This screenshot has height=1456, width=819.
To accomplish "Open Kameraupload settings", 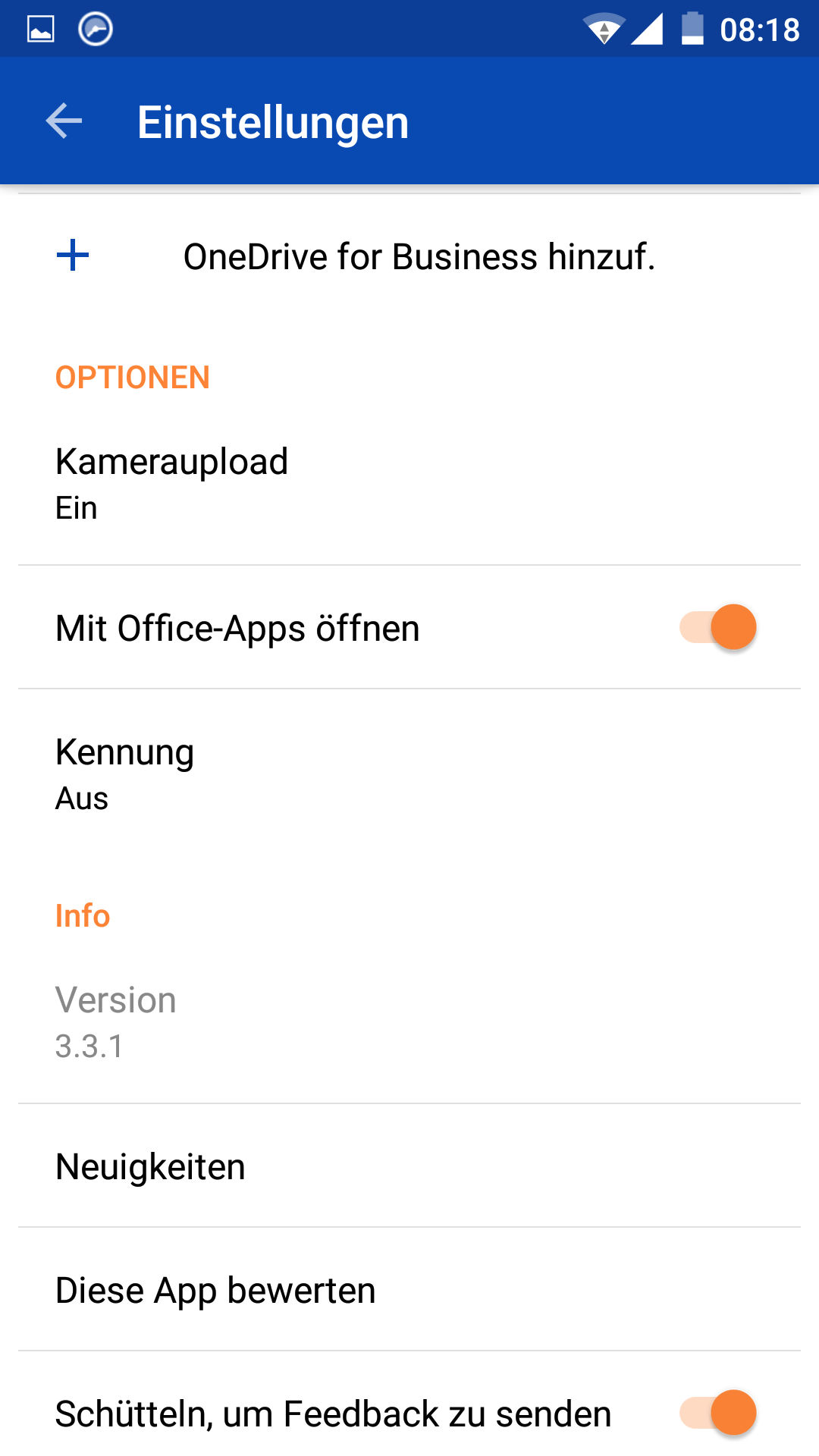I will tap(409, 483).
